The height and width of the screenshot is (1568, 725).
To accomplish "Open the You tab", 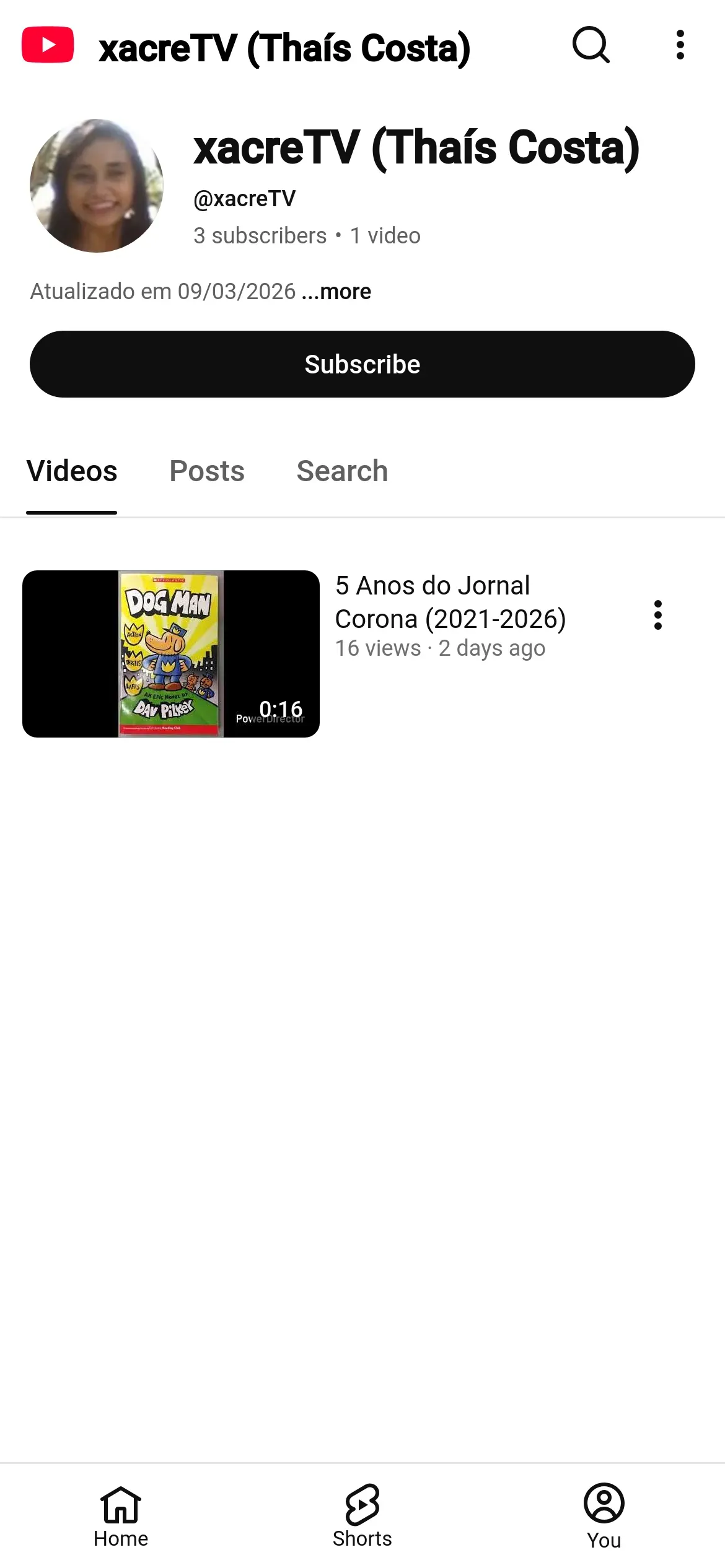I will tap(604, 1517).
